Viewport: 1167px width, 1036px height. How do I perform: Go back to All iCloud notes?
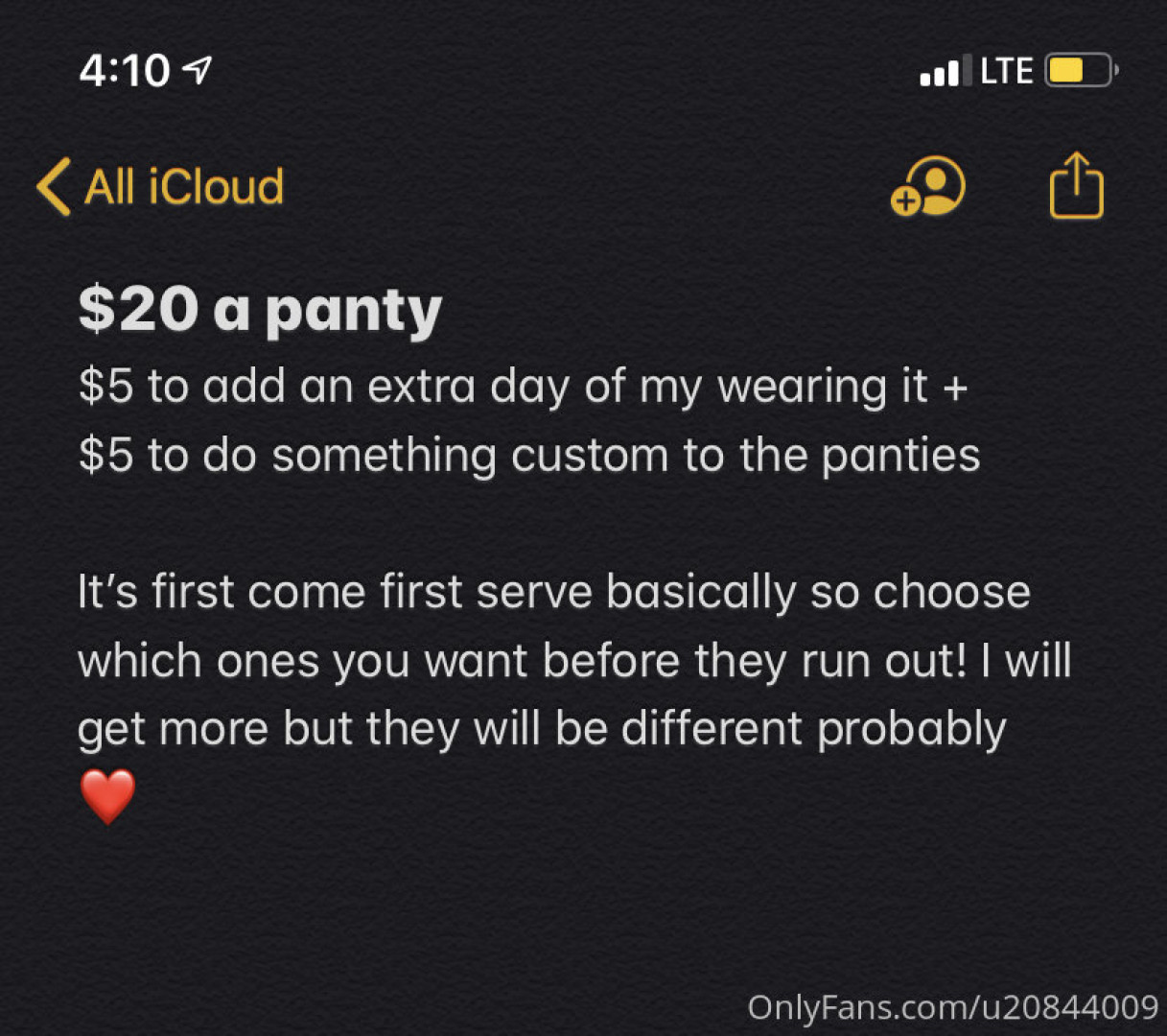[161, 186]
